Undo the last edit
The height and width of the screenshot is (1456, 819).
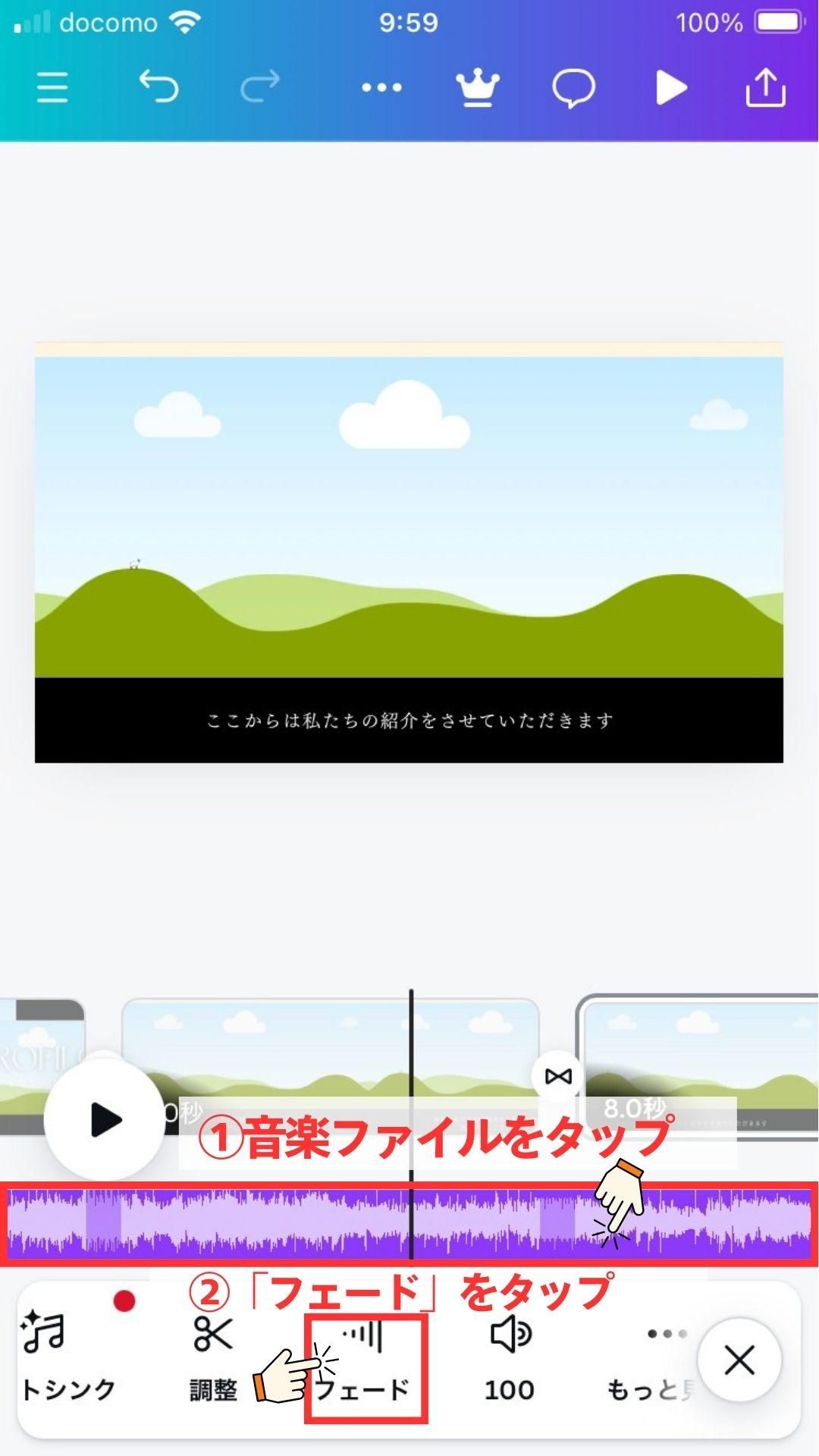pyautogui.click(x=158, y=86)
